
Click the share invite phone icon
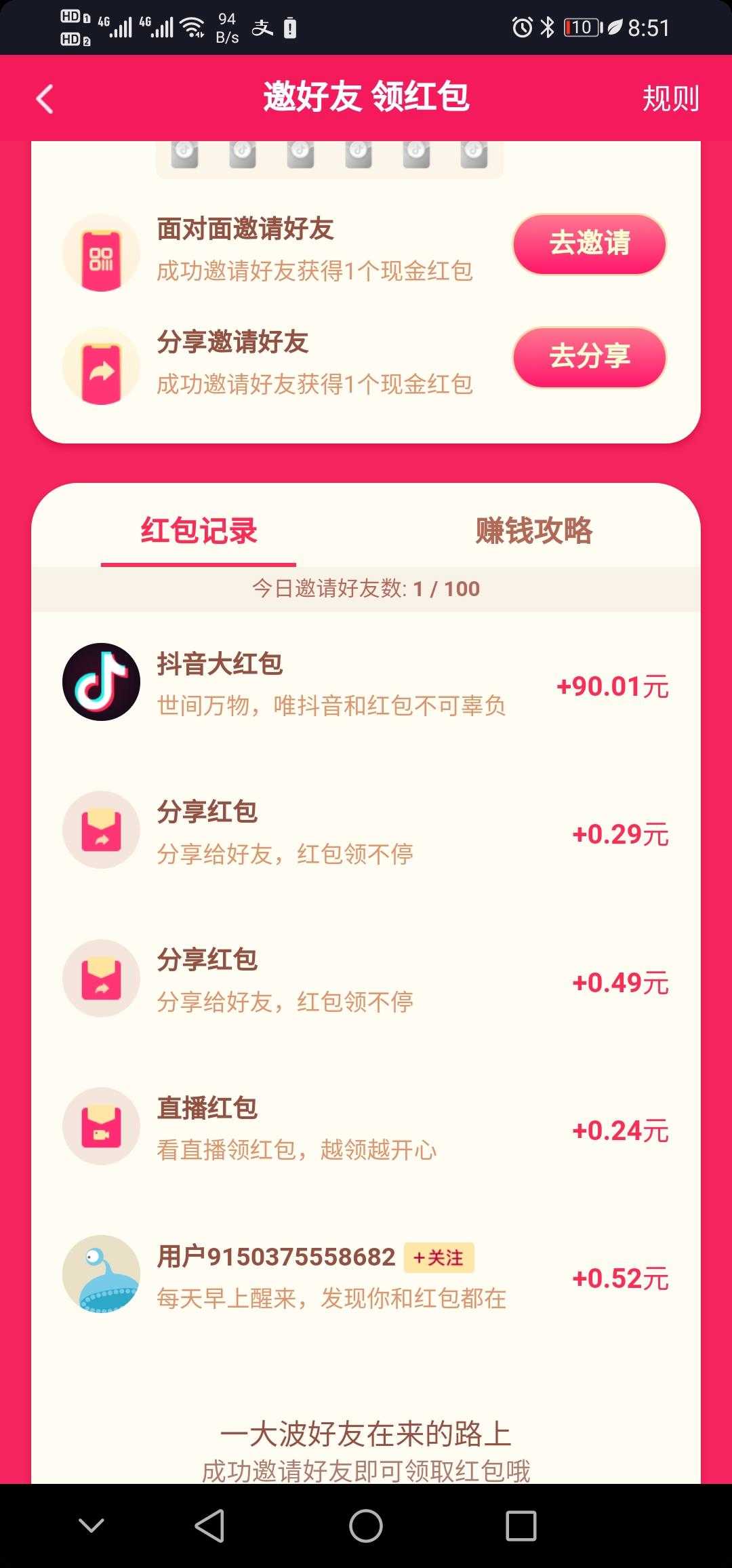(100, 365)
